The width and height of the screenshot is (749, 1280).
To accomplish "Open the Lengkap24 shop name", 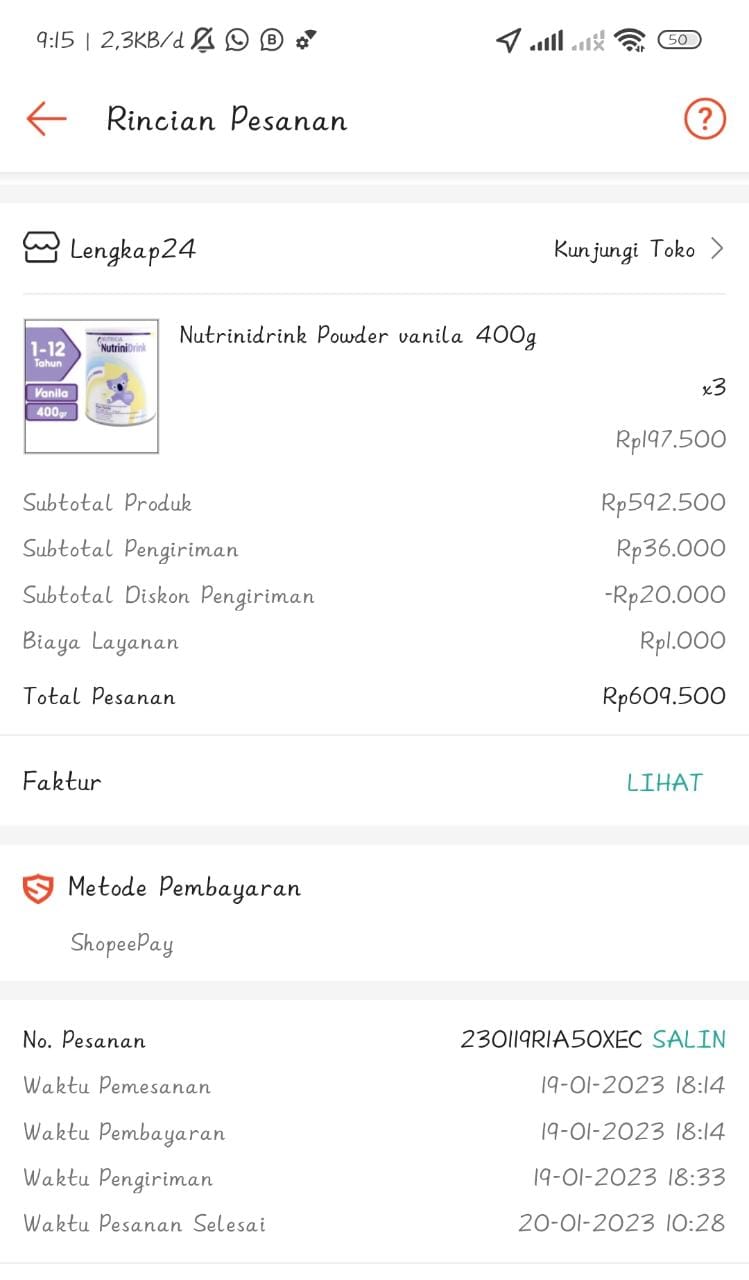I will click(x=132, y=249).
